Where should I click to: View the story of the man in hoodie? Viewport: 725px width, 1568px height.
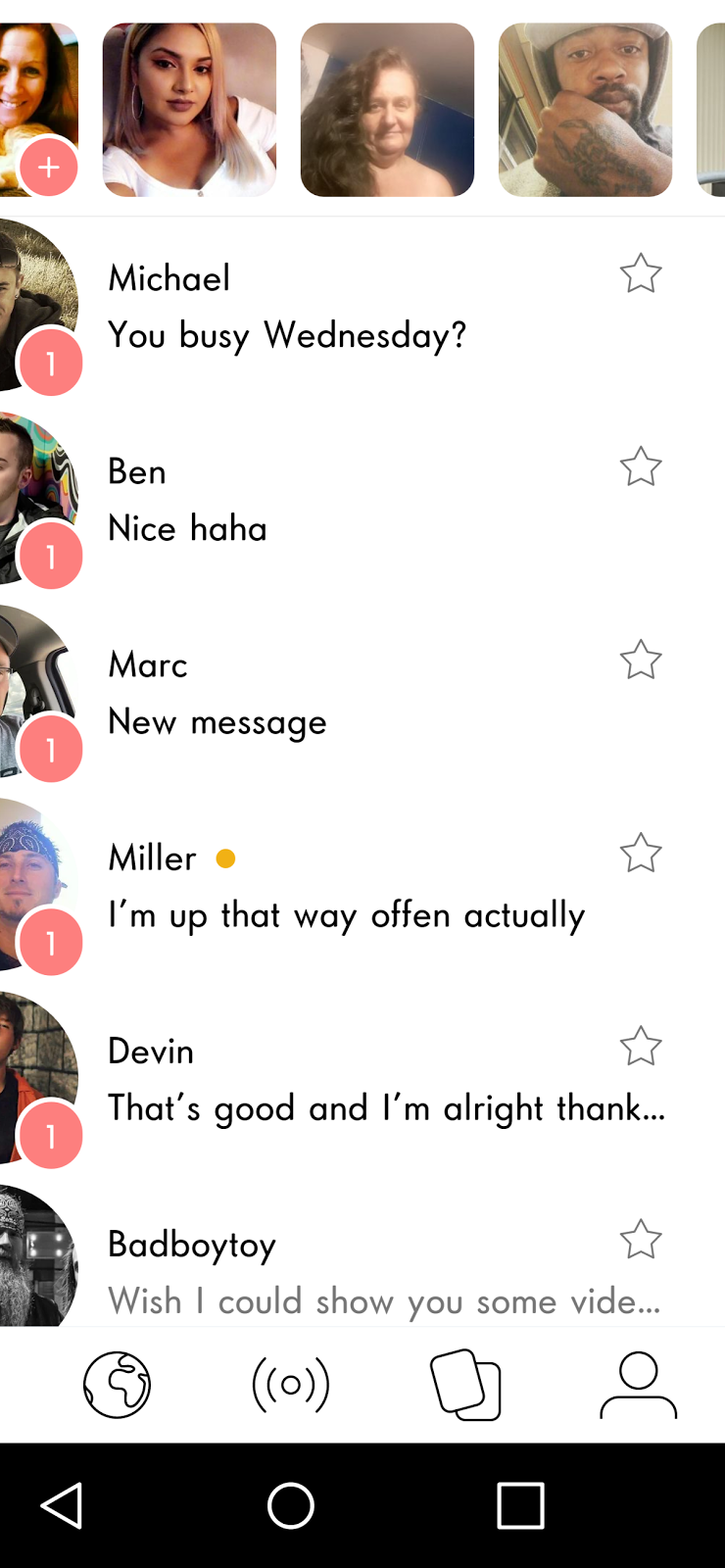pyautogui.click(x=585, y=110)
